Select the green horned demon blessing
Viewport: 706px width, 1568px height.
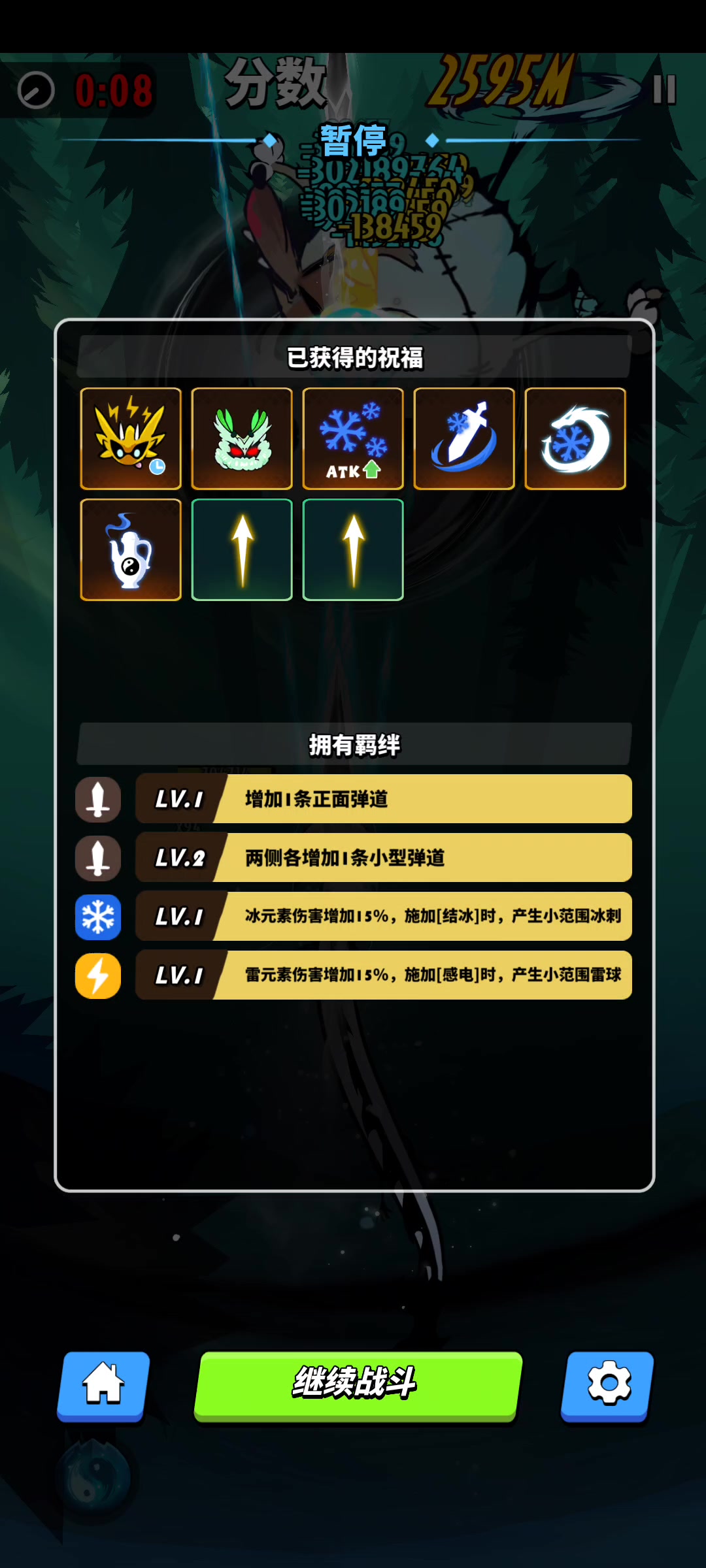pyautogui.click(x=242, y=438)
